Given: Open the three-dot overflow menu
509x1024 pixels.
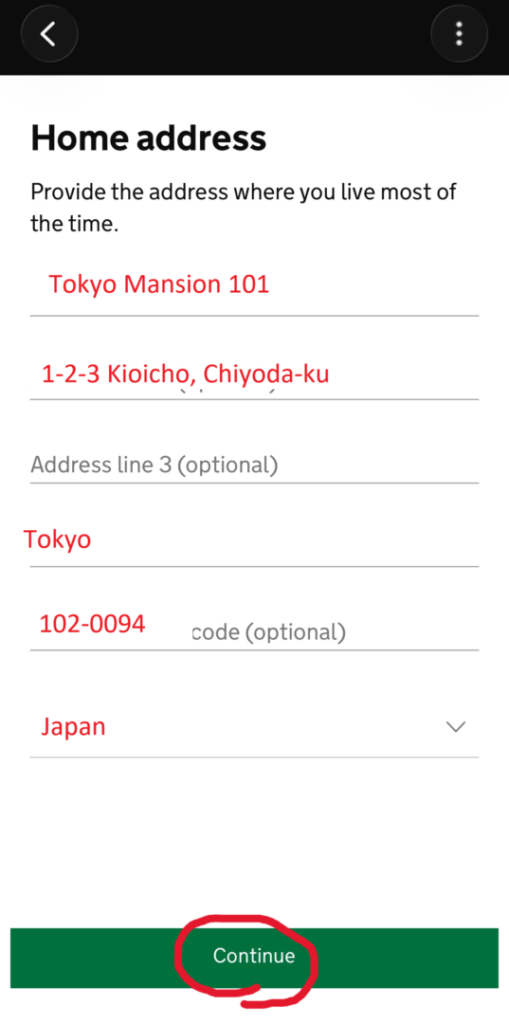Looking at the screenshot, I should [459, 33].
